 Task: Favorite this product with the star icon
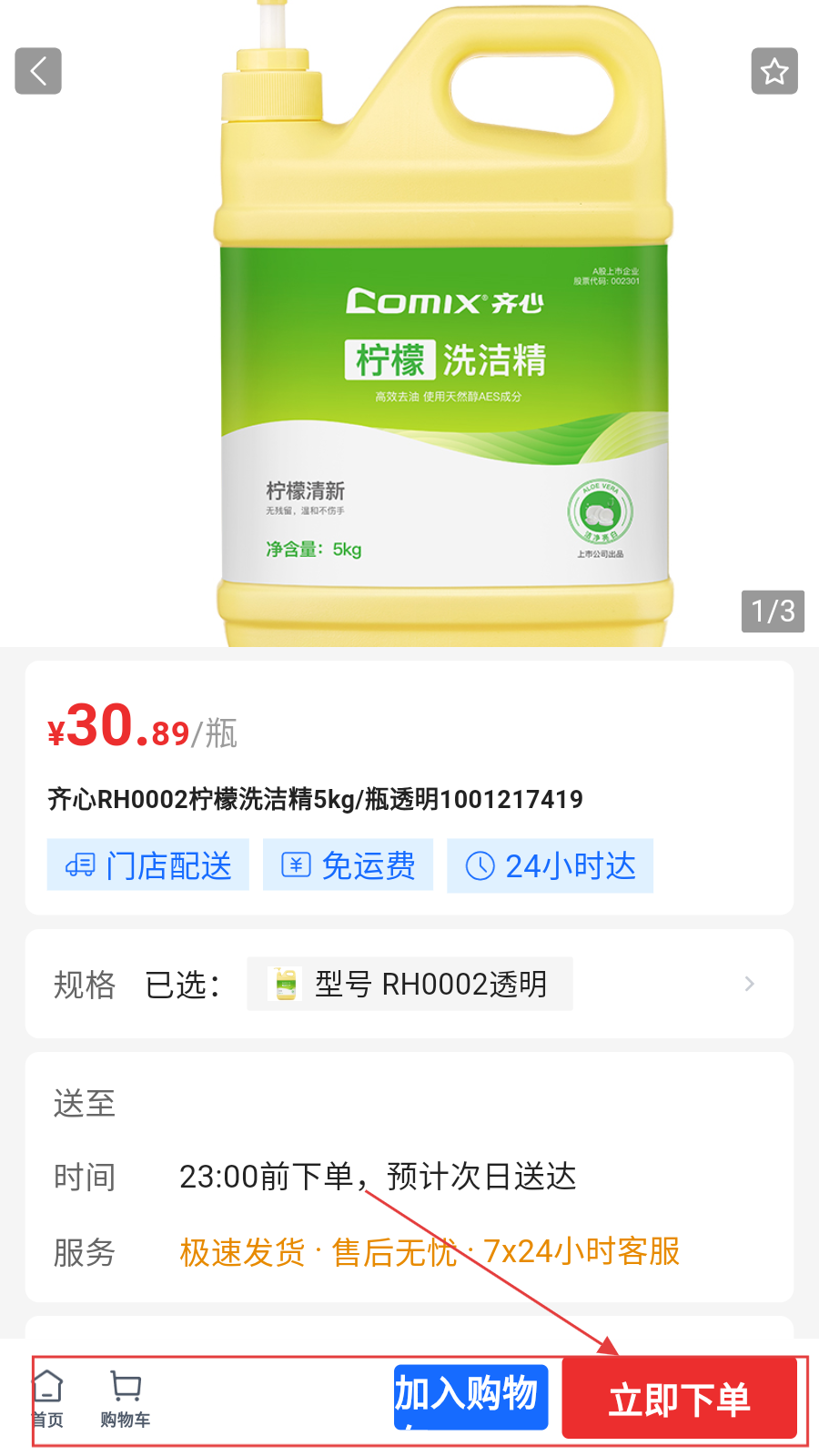(x=774, y=71)
